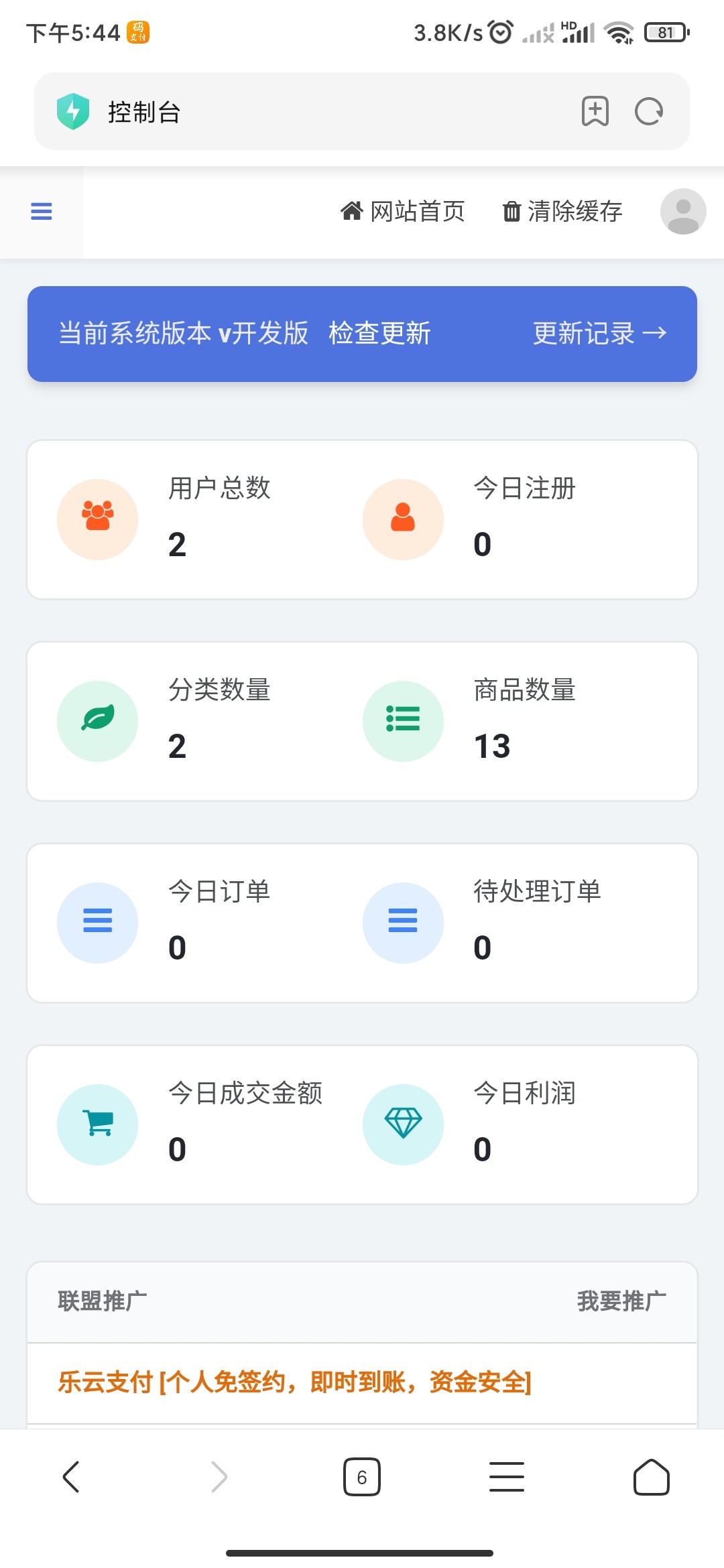
Task: Tap 我要推广 promotion link
Action: tap(621, 1301)
